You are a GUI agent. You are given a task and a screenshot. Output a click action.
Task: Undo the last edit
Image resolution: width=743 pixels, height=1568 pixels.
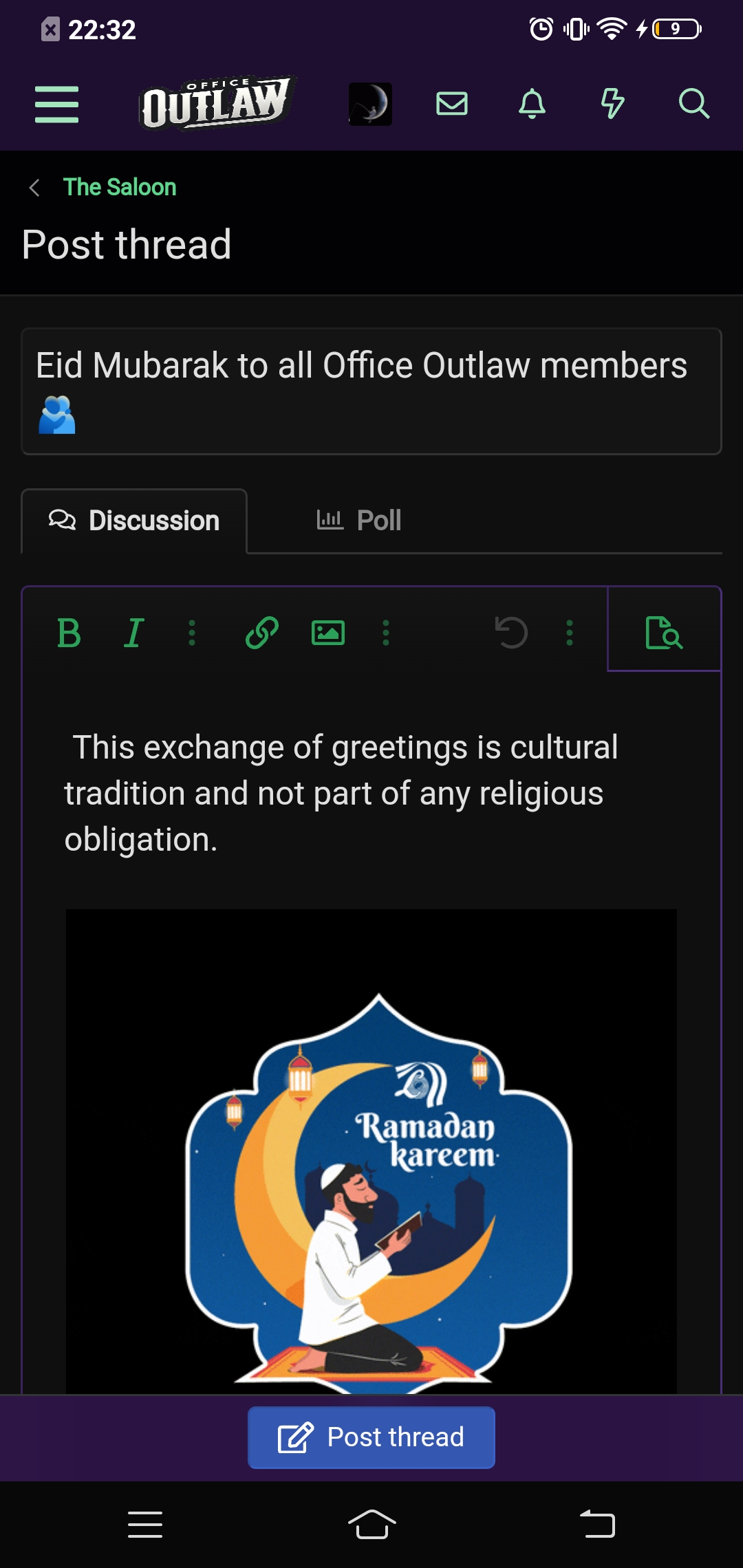(x=512, y=633)
